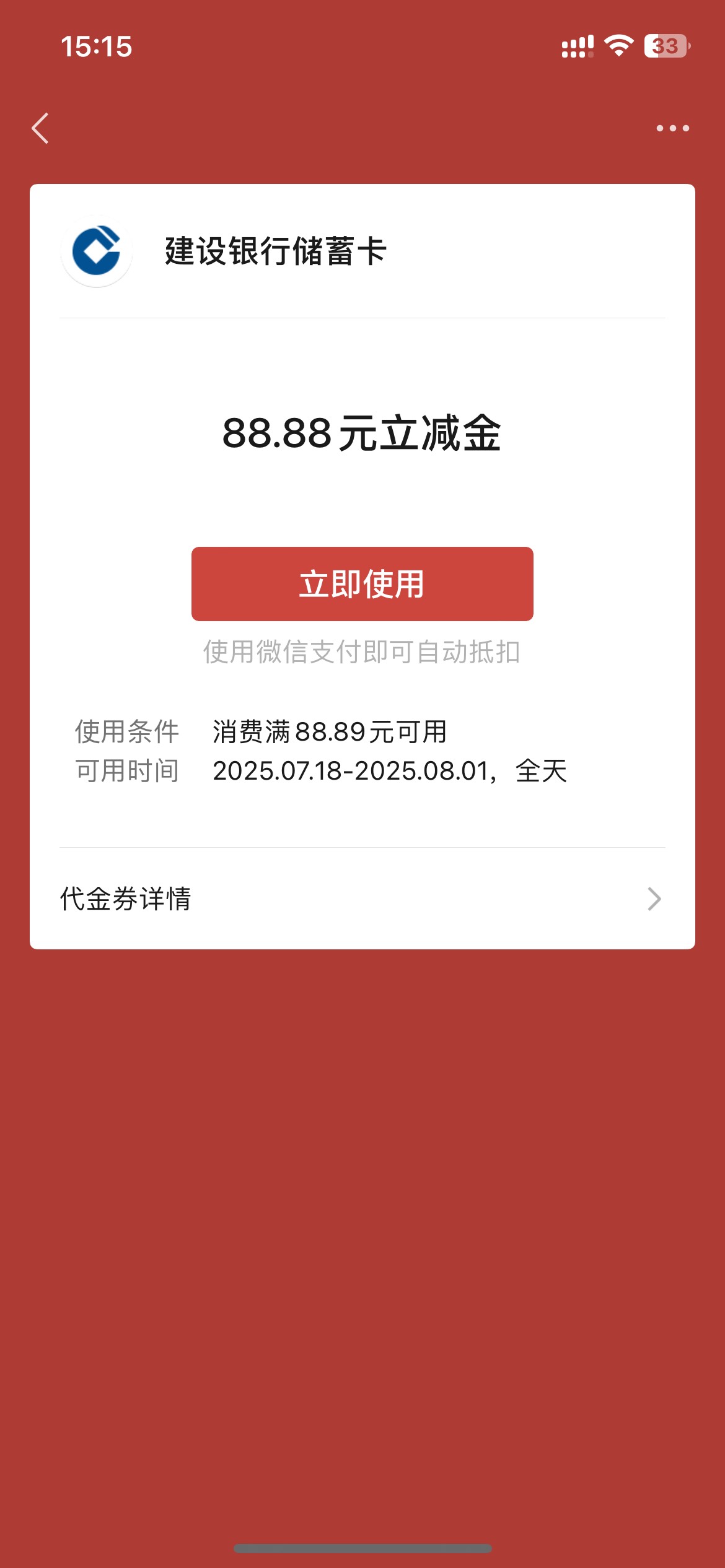
Task: Tap the 立即使用 button
Action: coord(362,584)
